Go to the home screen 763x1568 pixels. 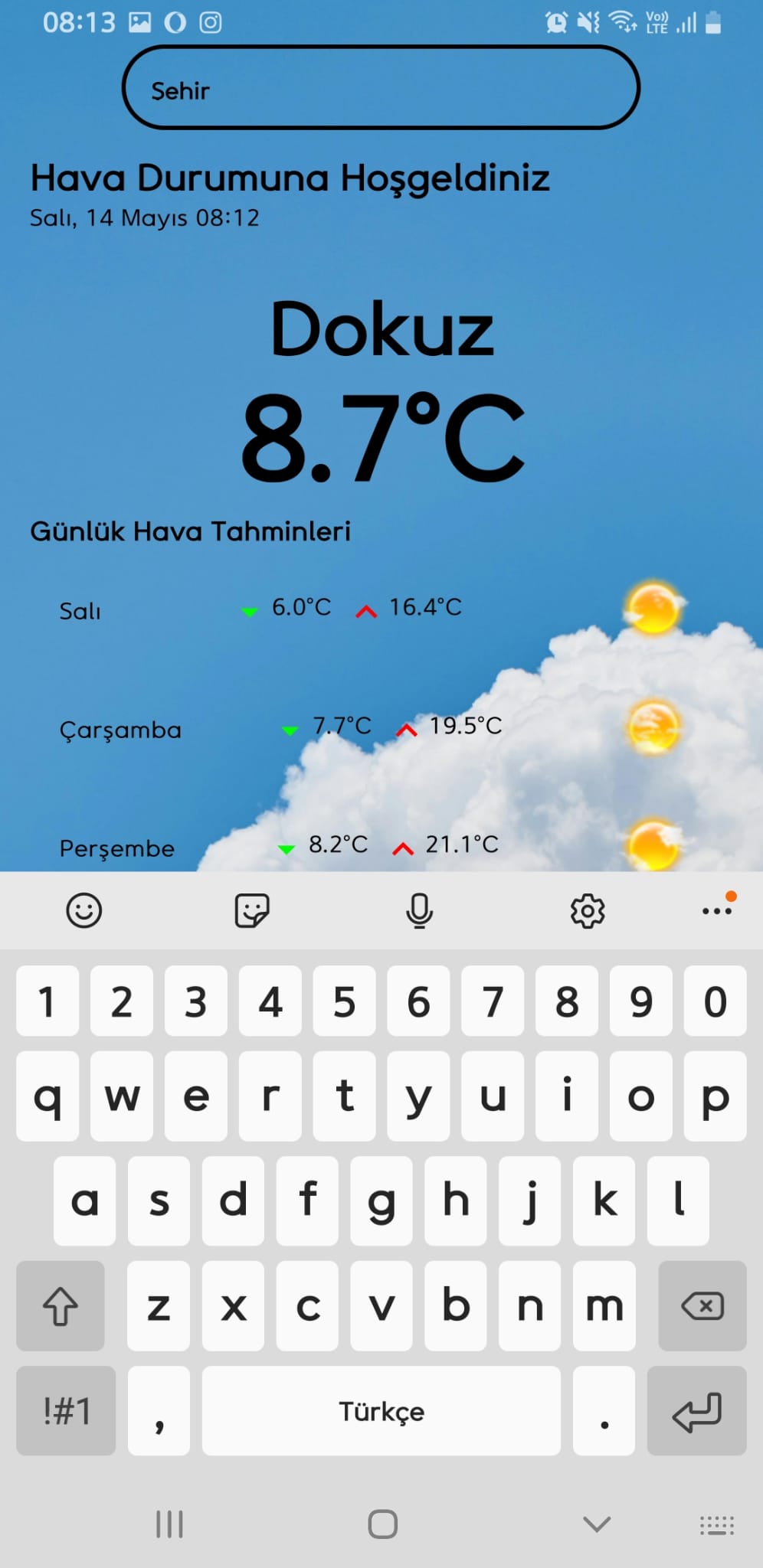pos(382,1524)
